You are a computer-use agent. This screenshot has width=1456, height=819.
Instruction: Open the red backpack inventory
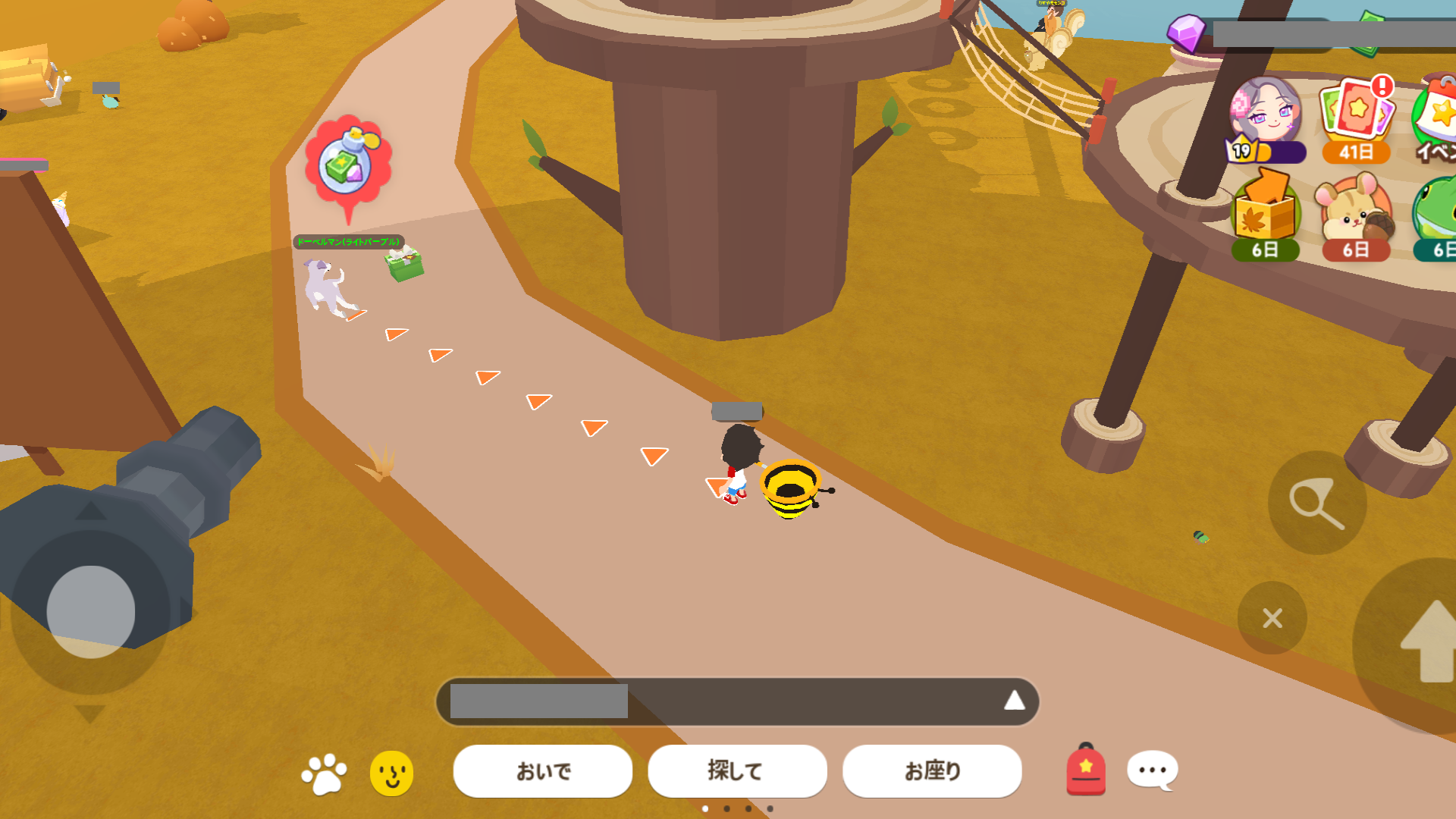click(x=1085, y=770)
